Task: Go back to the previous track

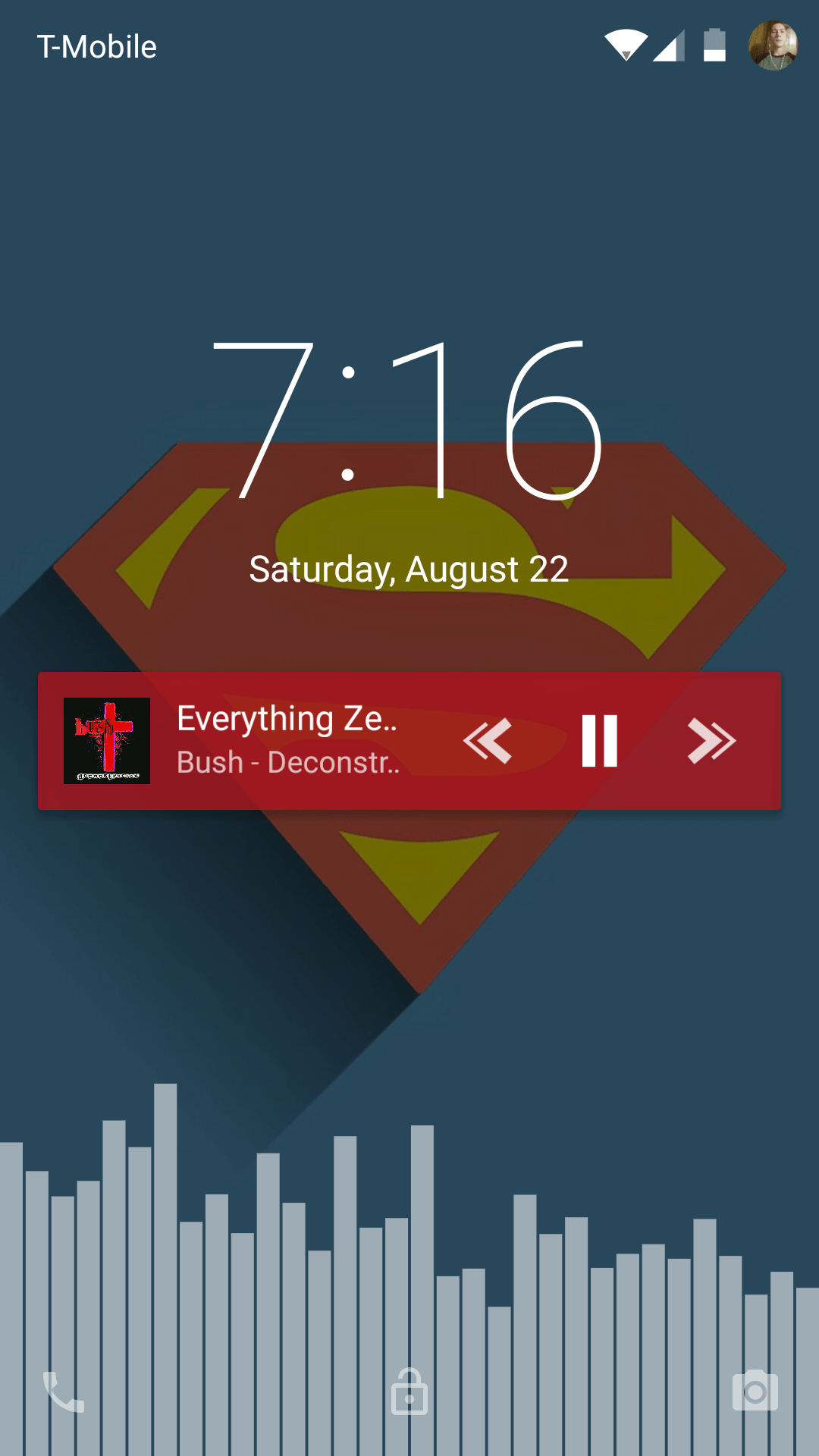Action: point(489,742)
